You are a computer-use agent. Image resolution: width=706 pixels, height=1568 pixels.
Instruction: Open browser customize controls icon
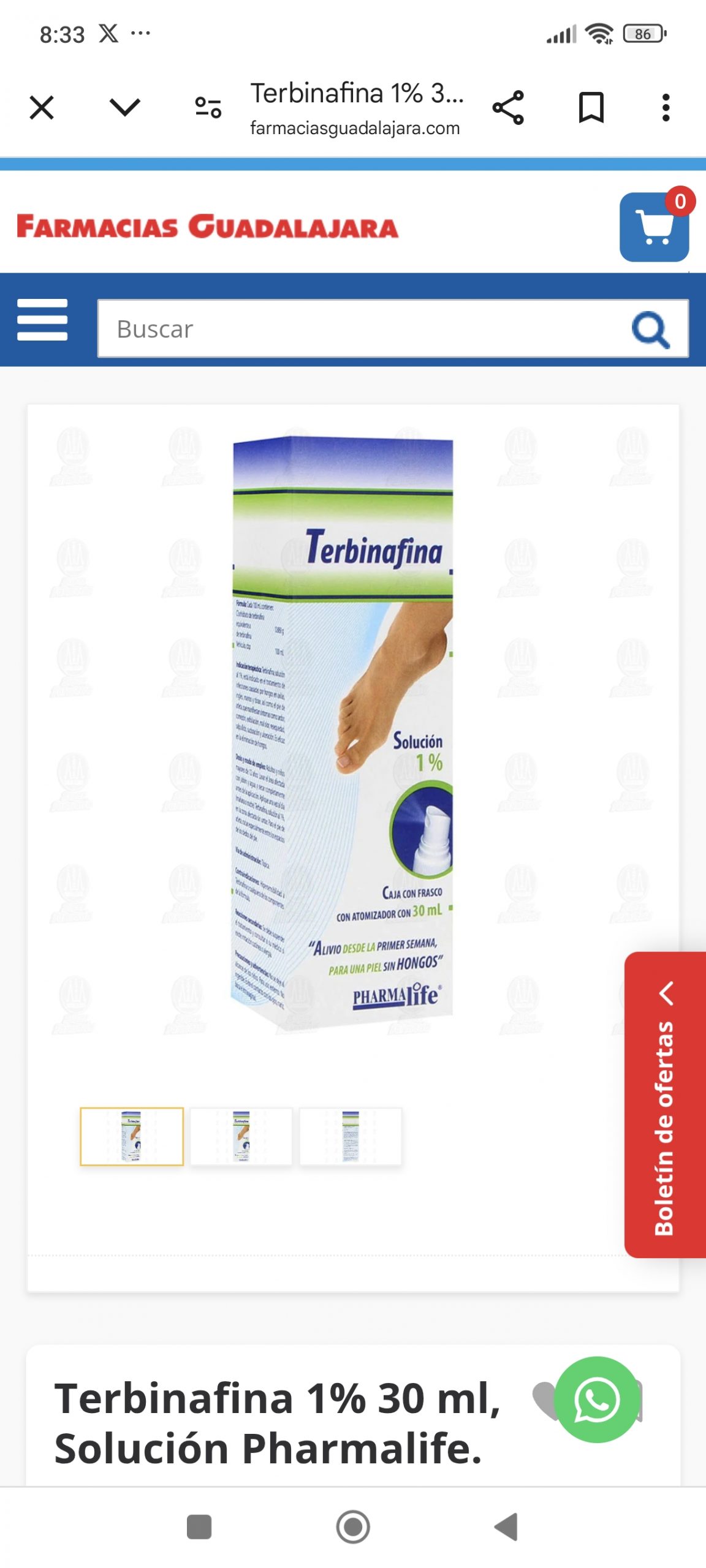(x=207, y=107)
